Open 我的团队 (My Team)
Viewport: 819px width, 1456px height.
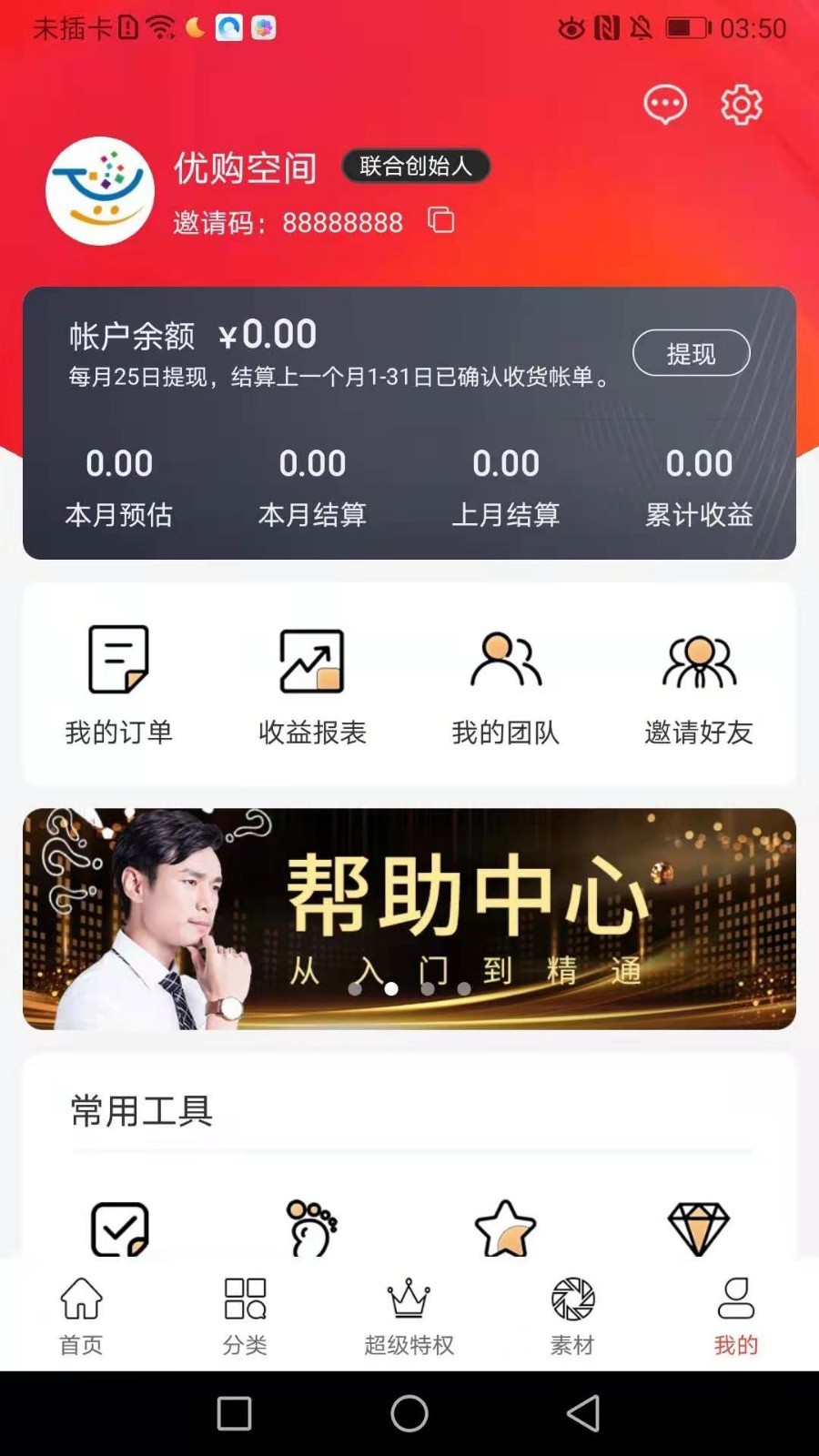[506, 684]
